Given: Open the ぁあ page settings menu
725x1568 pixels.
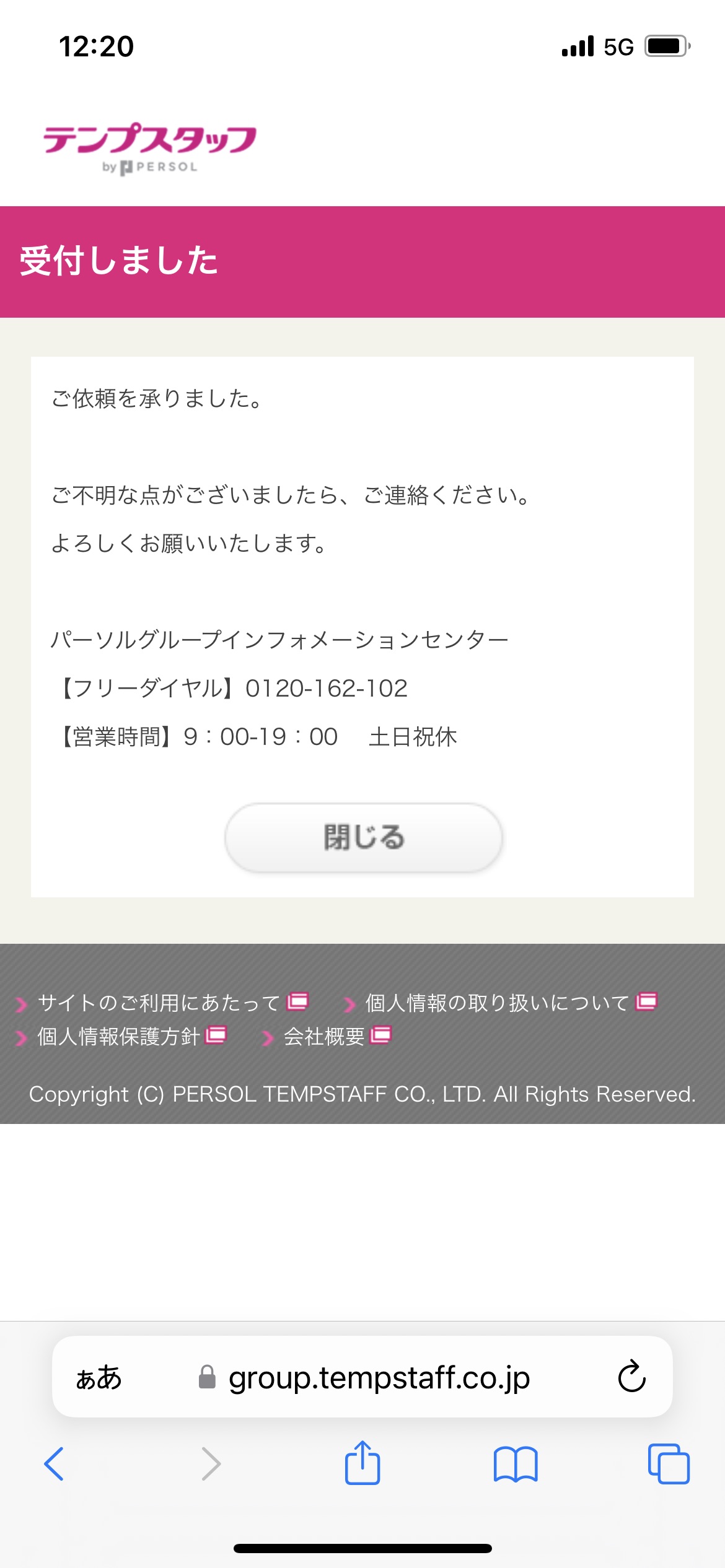Looking at the screenshot, I should pyautogui.click(x=99, y=1378).
